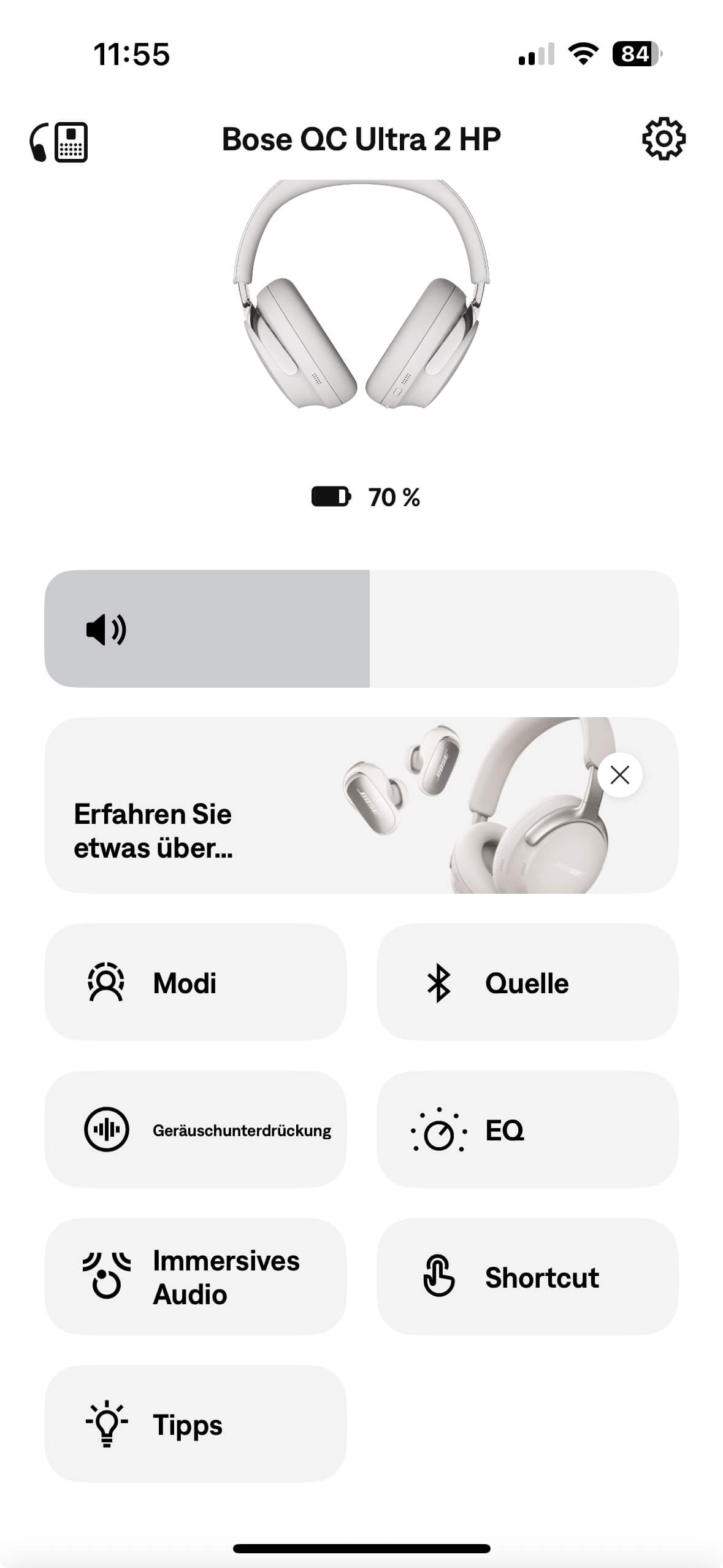Open Immersives Audio
Image resolution: width=723 pixels, height=1568 pixels.
[x=195, y=1277]
